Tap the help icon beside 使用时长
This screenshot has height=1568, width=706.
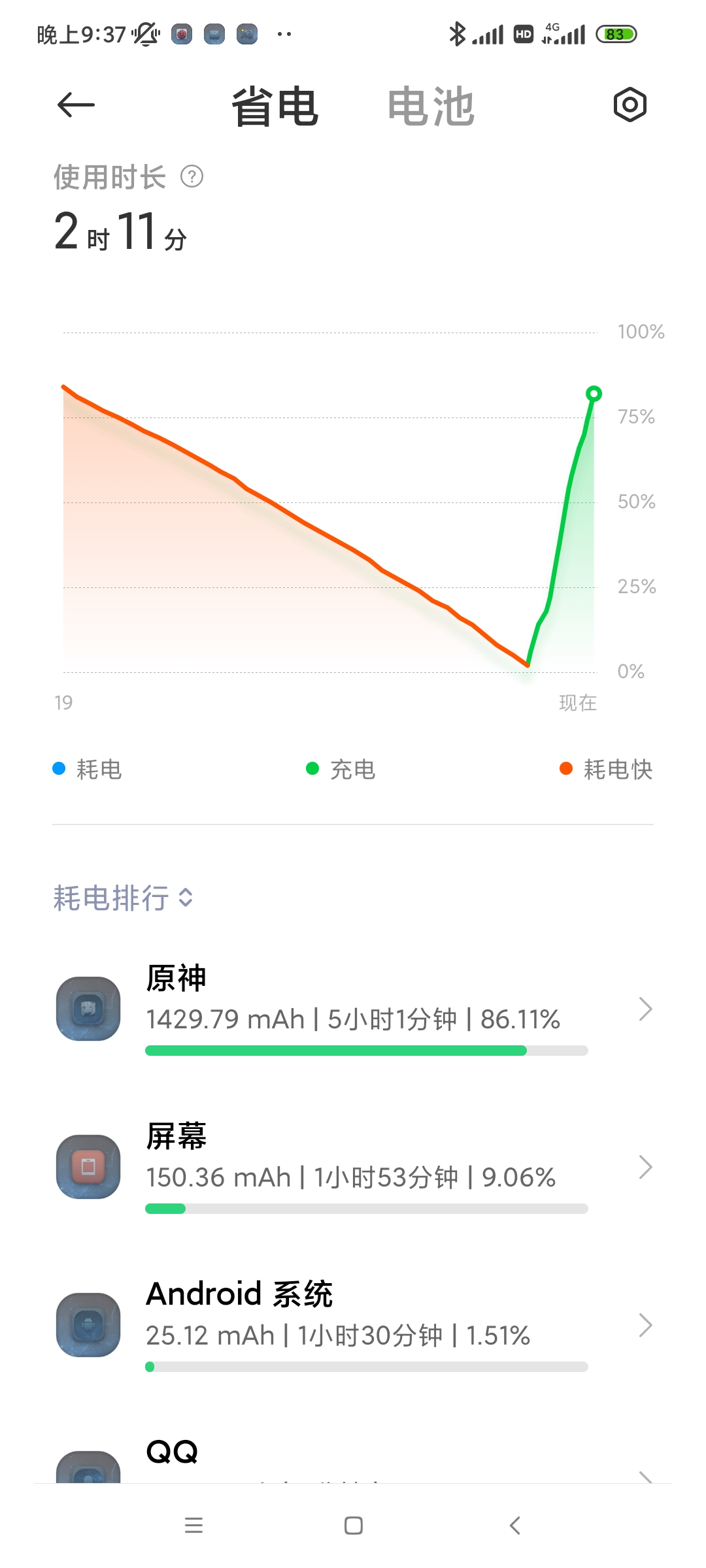tap(192, 177)
